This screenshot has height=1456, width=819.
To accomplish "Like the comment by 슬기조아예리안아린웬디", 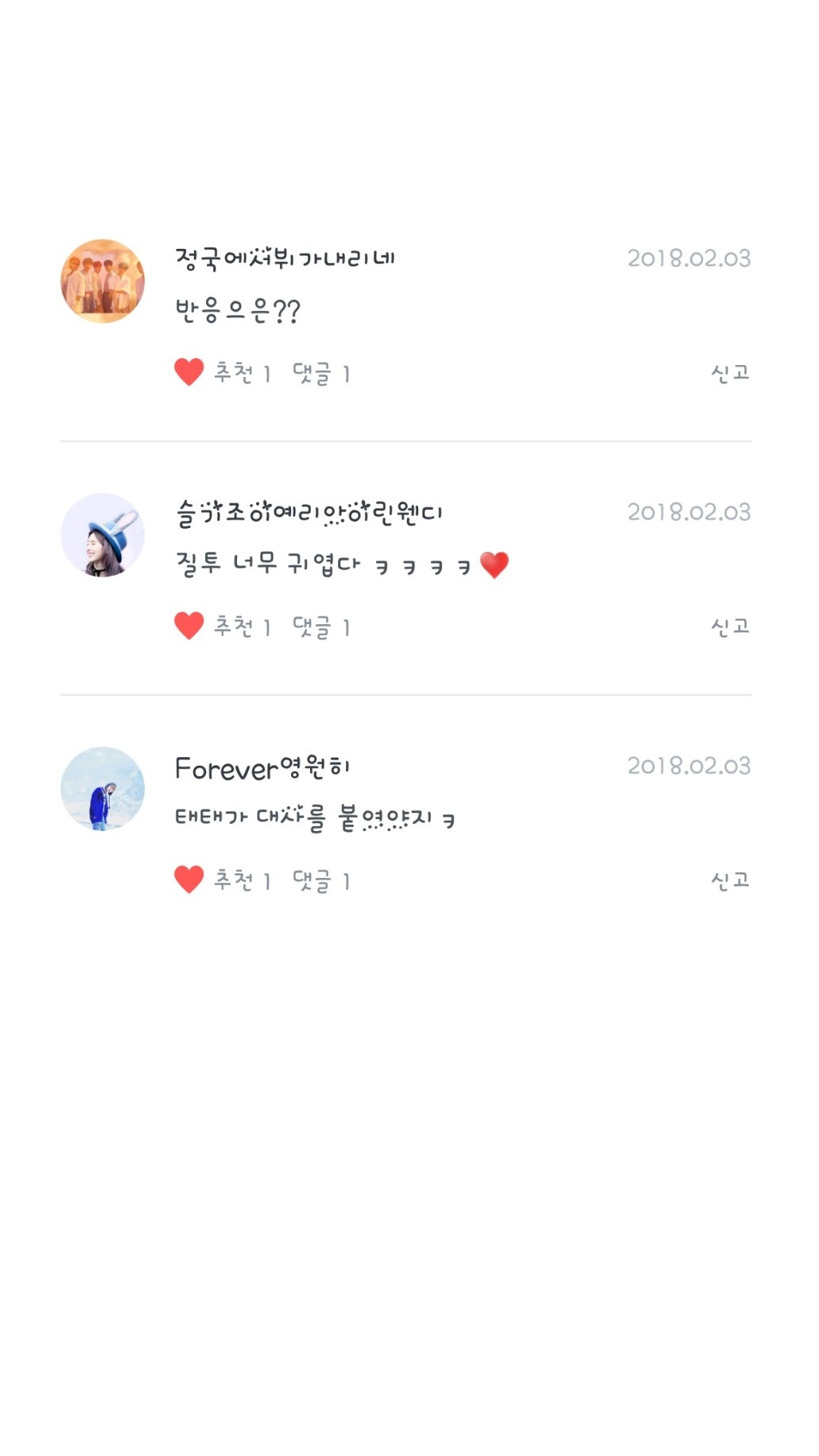I will point(189,626).
